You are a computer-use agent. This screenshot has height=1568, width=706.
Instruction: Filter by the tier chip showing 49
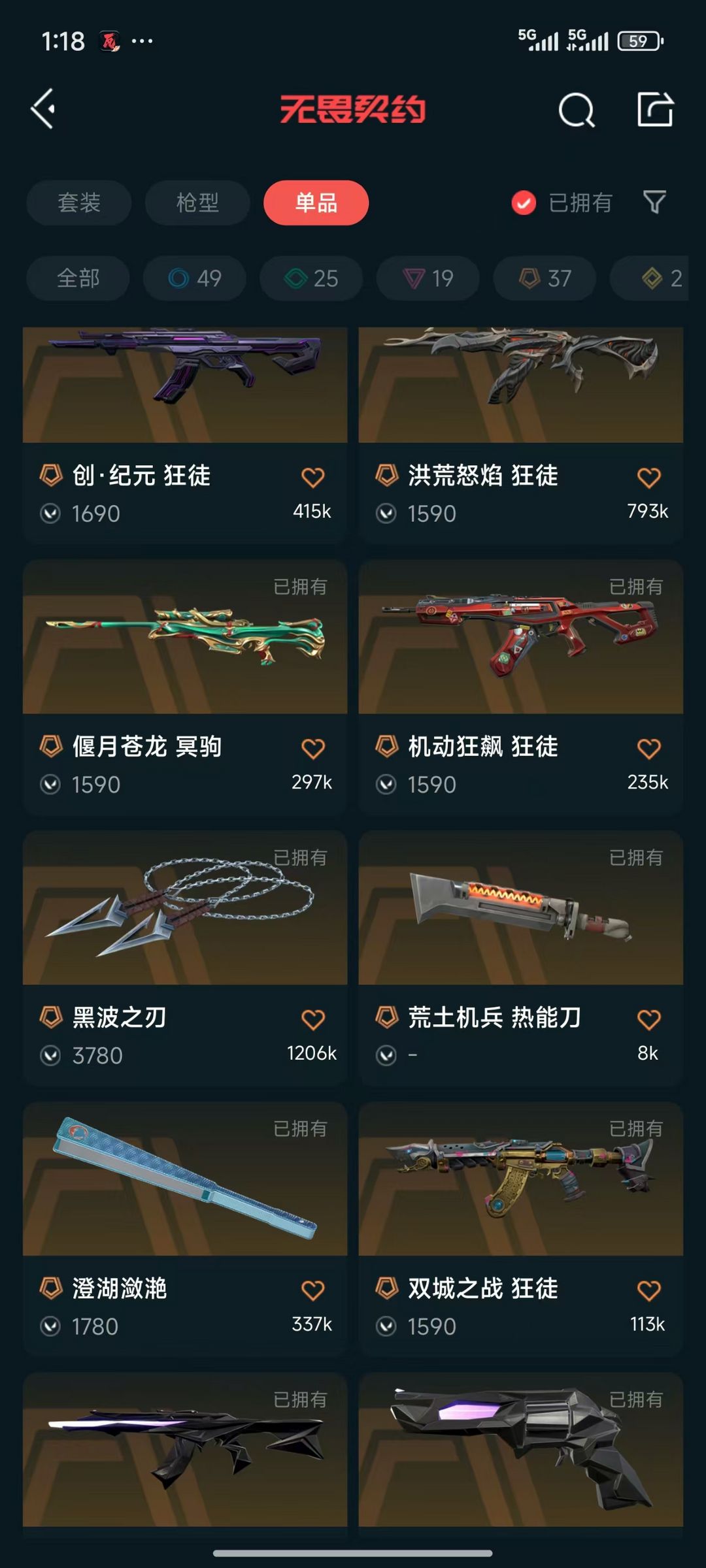click(195, 278)
